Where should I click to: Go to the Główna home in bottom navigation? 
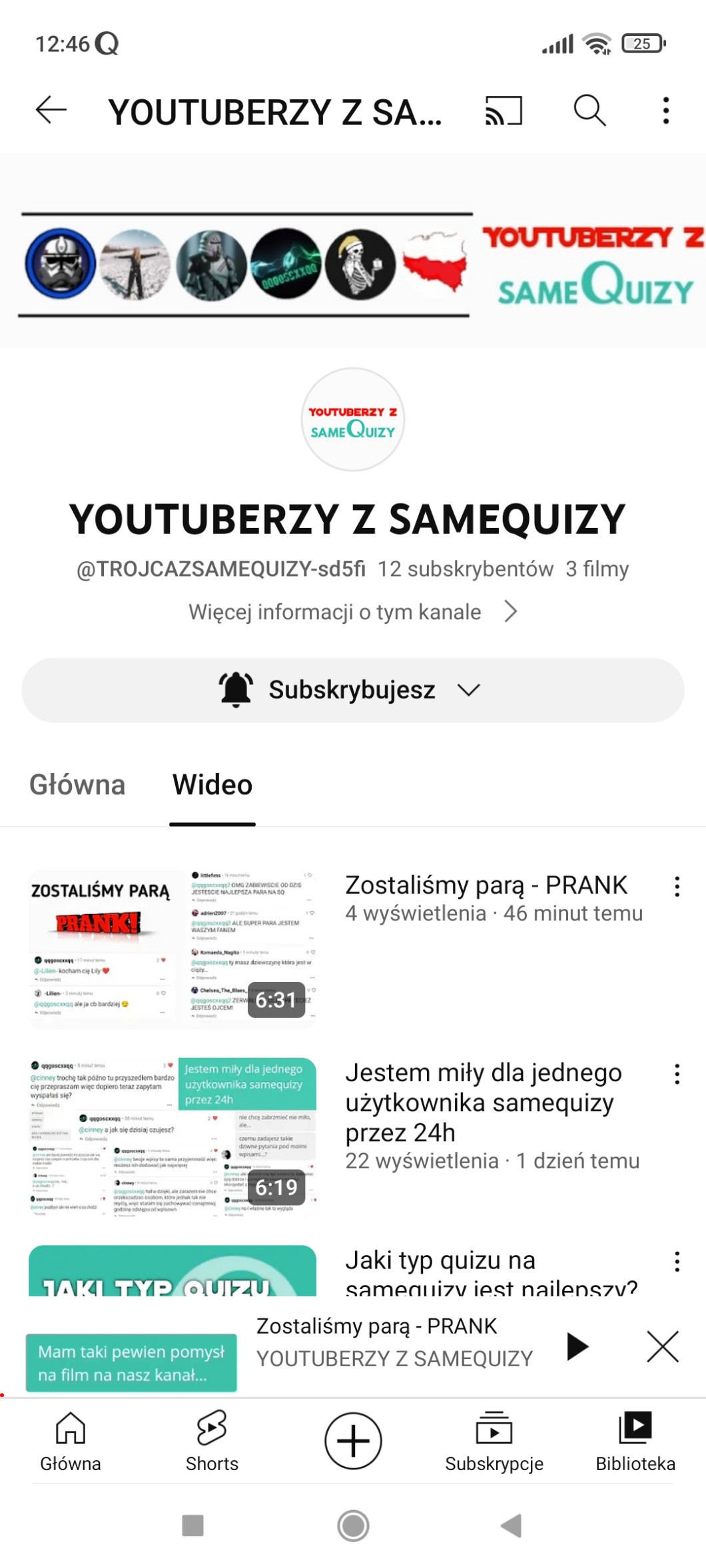(x=71, y=1441)
